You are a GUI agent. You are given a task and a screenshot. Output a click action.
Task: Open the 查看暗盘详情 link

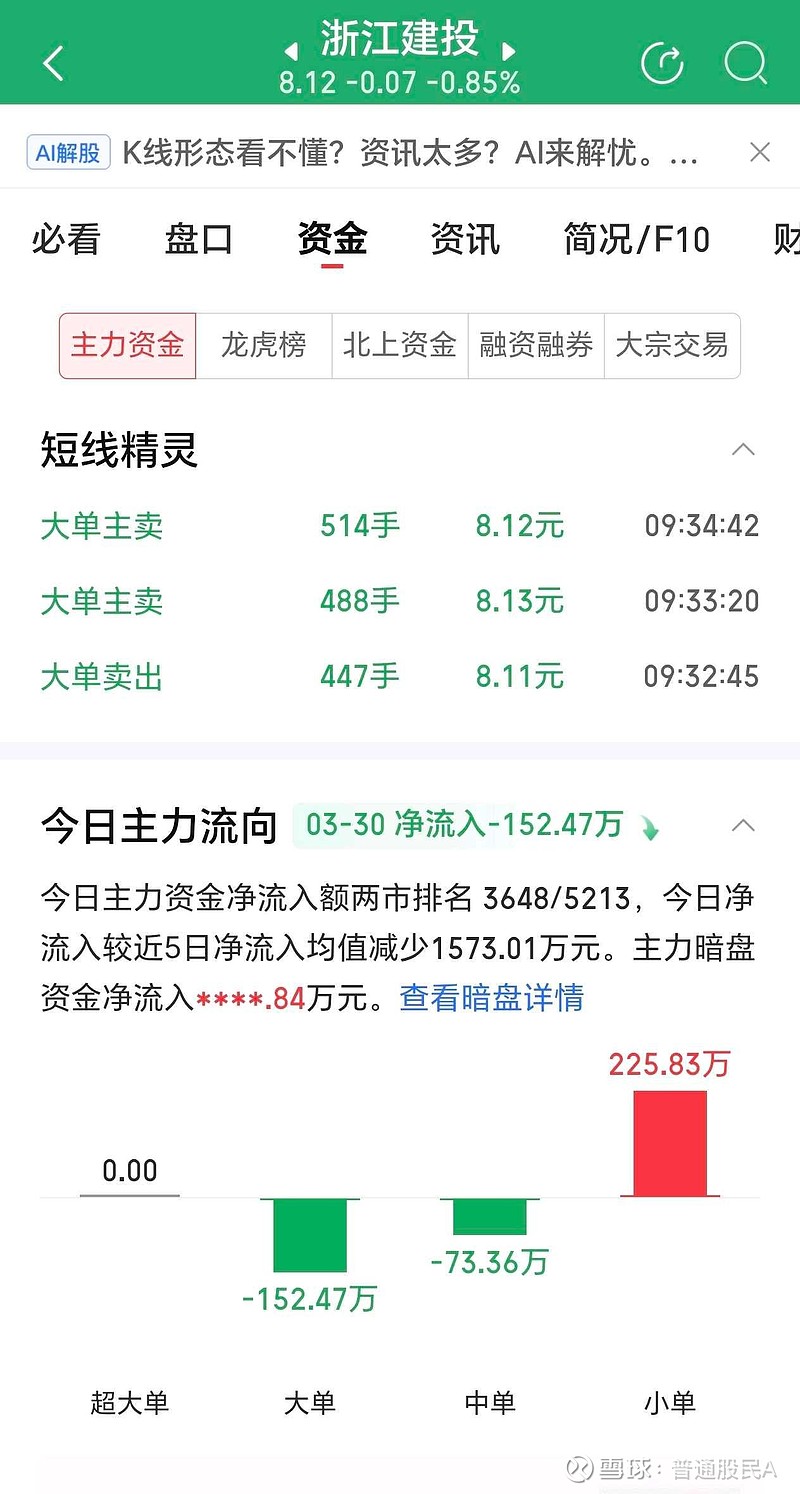491,998
